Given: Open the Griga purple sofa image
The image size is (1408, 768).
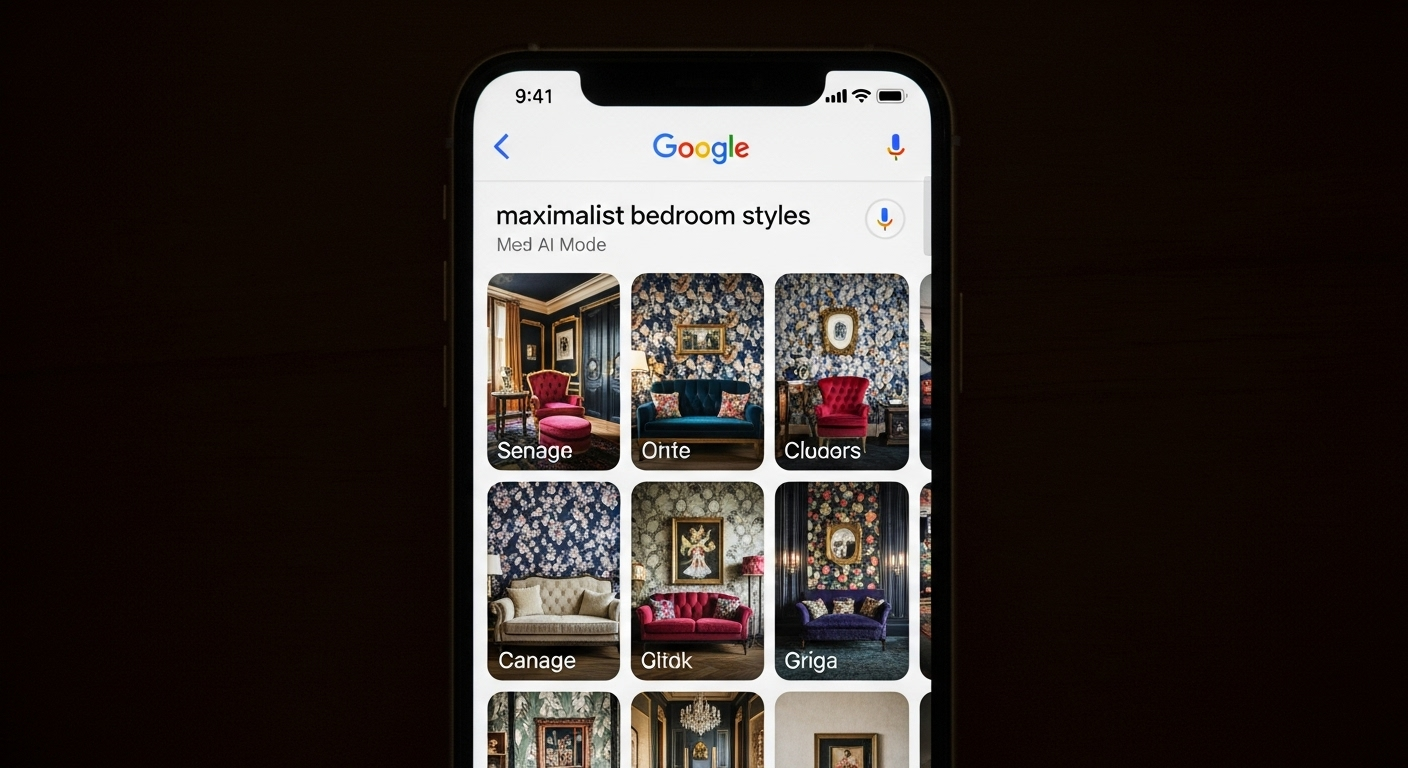Looking at the screenshot, I should click(841, 580).
